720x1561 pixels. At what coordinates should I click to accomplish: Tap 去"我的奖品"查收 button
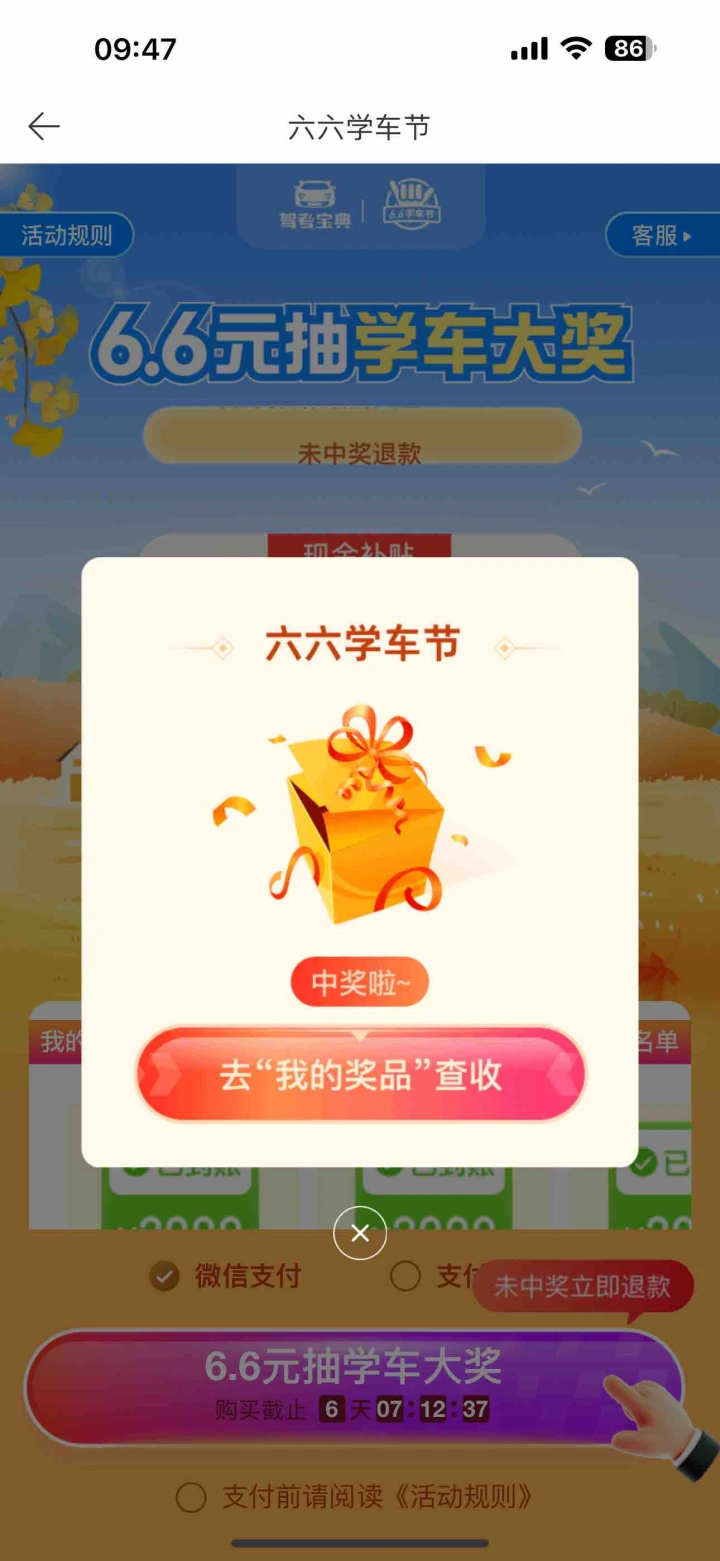[x=360, y=1075]
